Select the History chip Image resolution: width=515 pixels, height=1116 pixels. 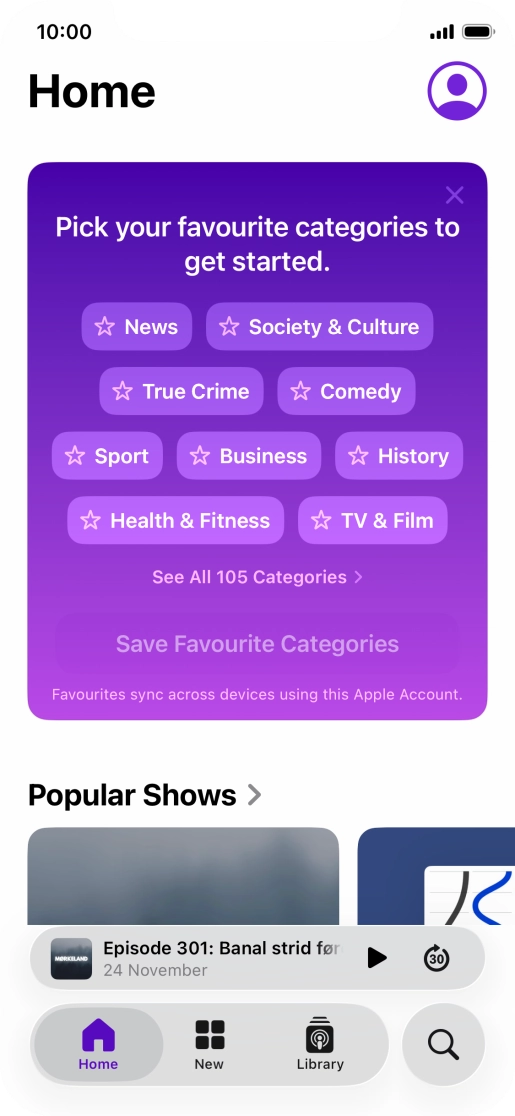pos(399,456)
